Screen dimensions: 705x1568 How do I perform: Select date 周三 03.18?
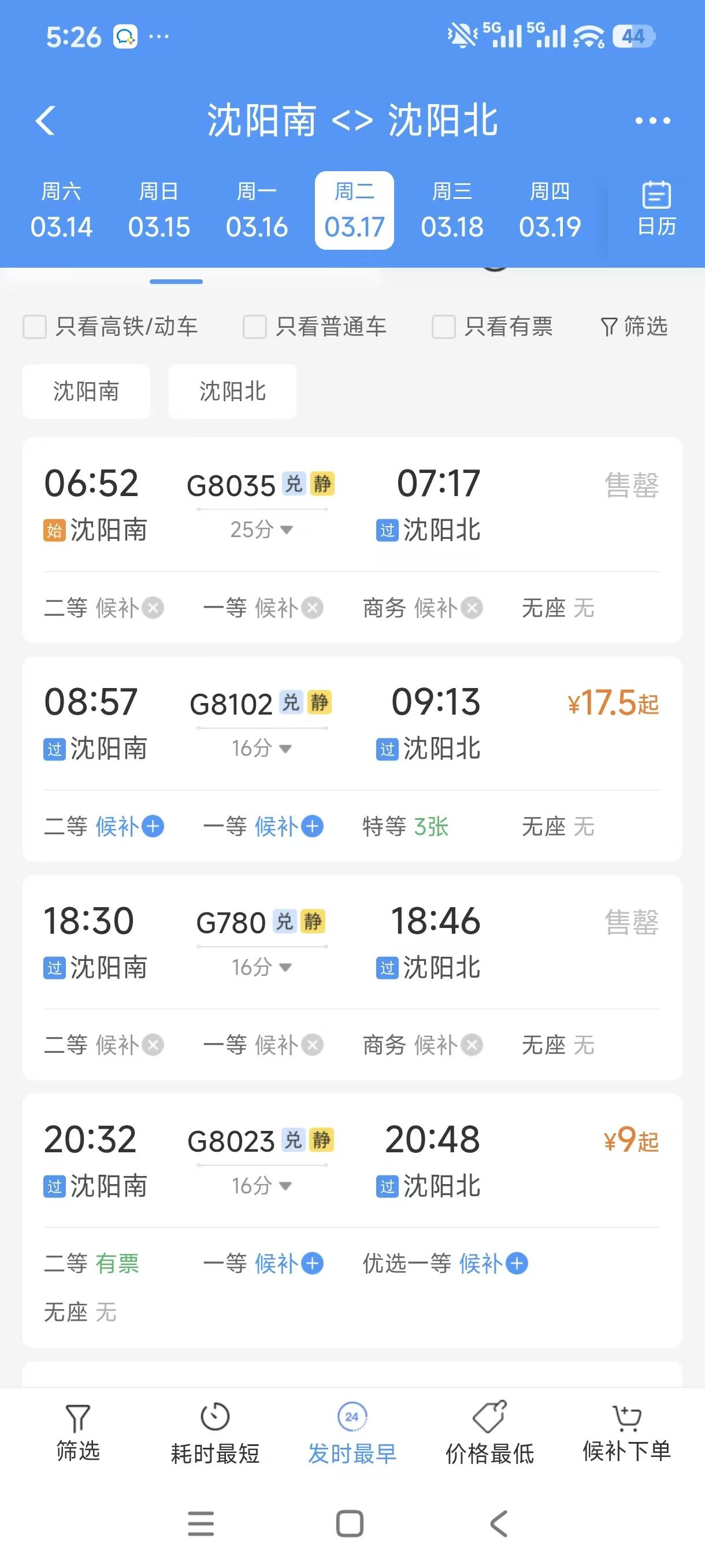tap(452, 210)
